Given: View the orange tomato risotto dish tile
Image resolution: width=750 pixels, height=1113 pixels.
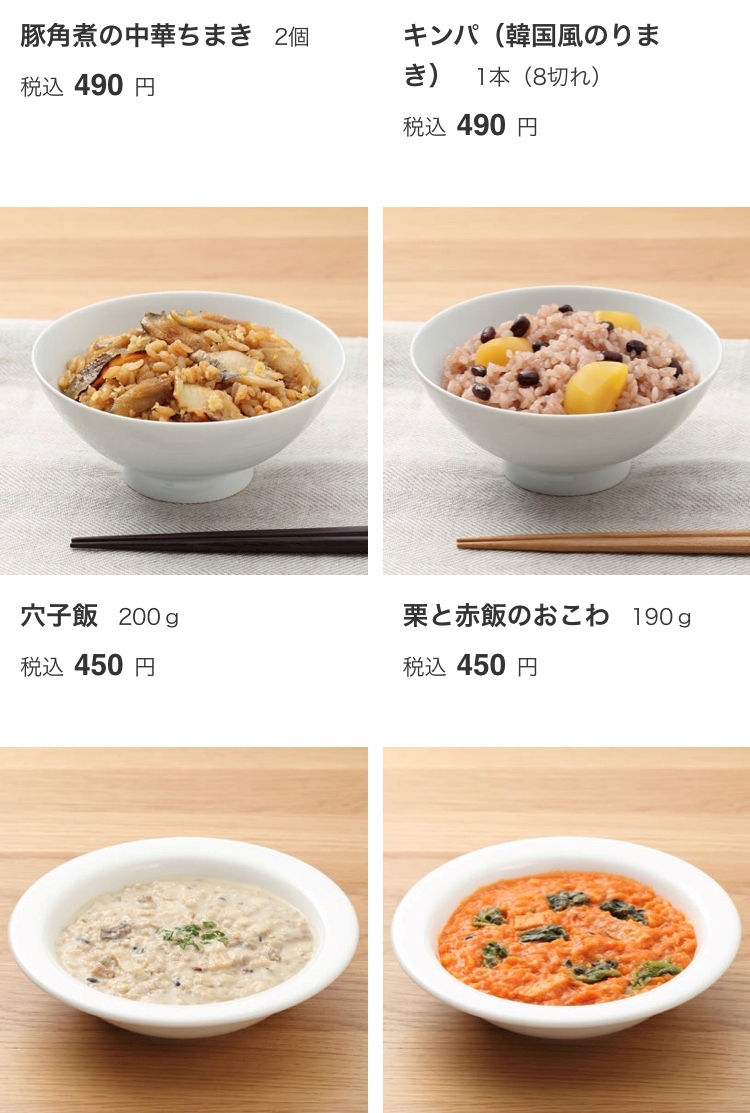Looking at the screenshot, I should pyautogui.click(x=566, y=930).
